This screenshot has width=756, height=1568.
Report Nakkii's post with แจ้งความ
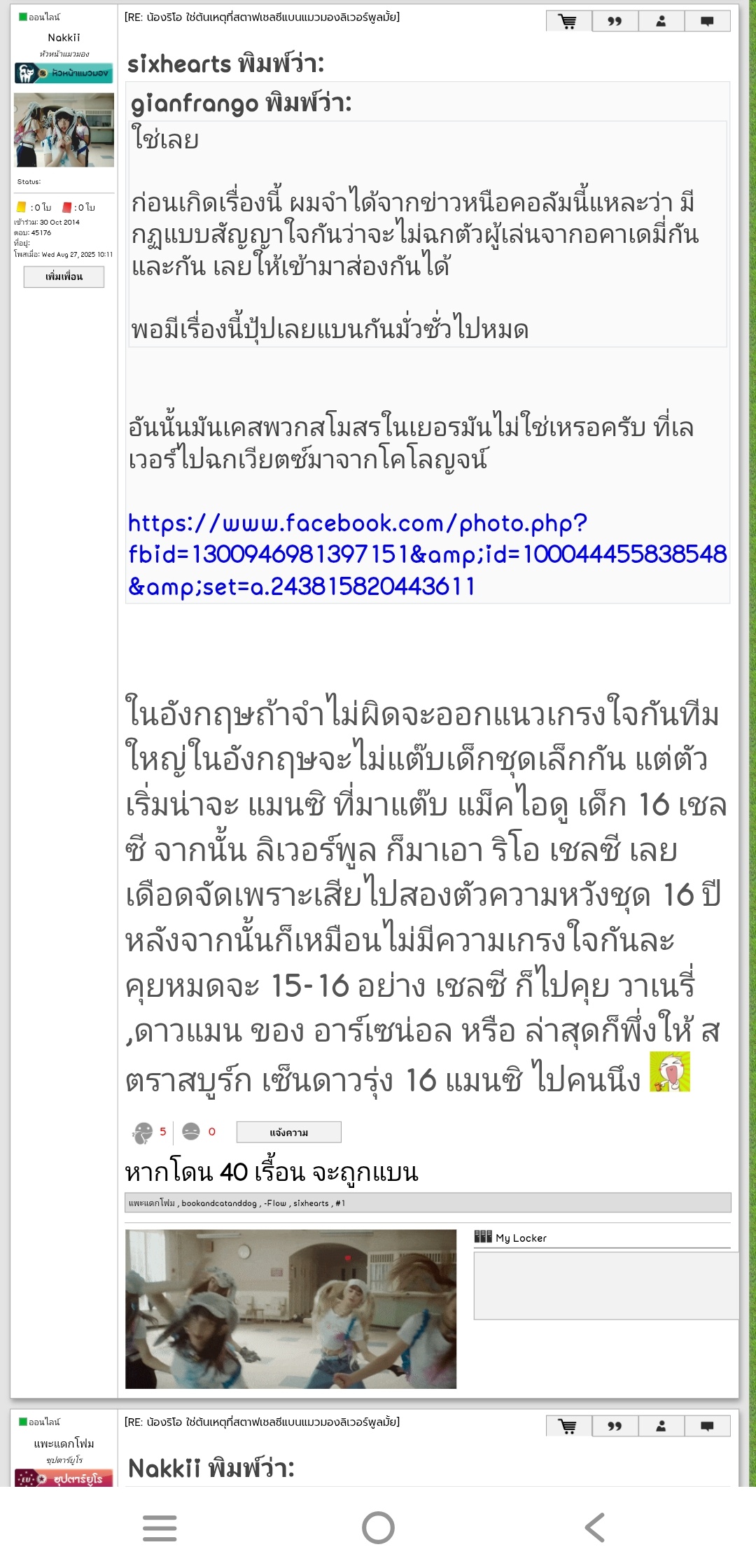(x=288, y=1132)
